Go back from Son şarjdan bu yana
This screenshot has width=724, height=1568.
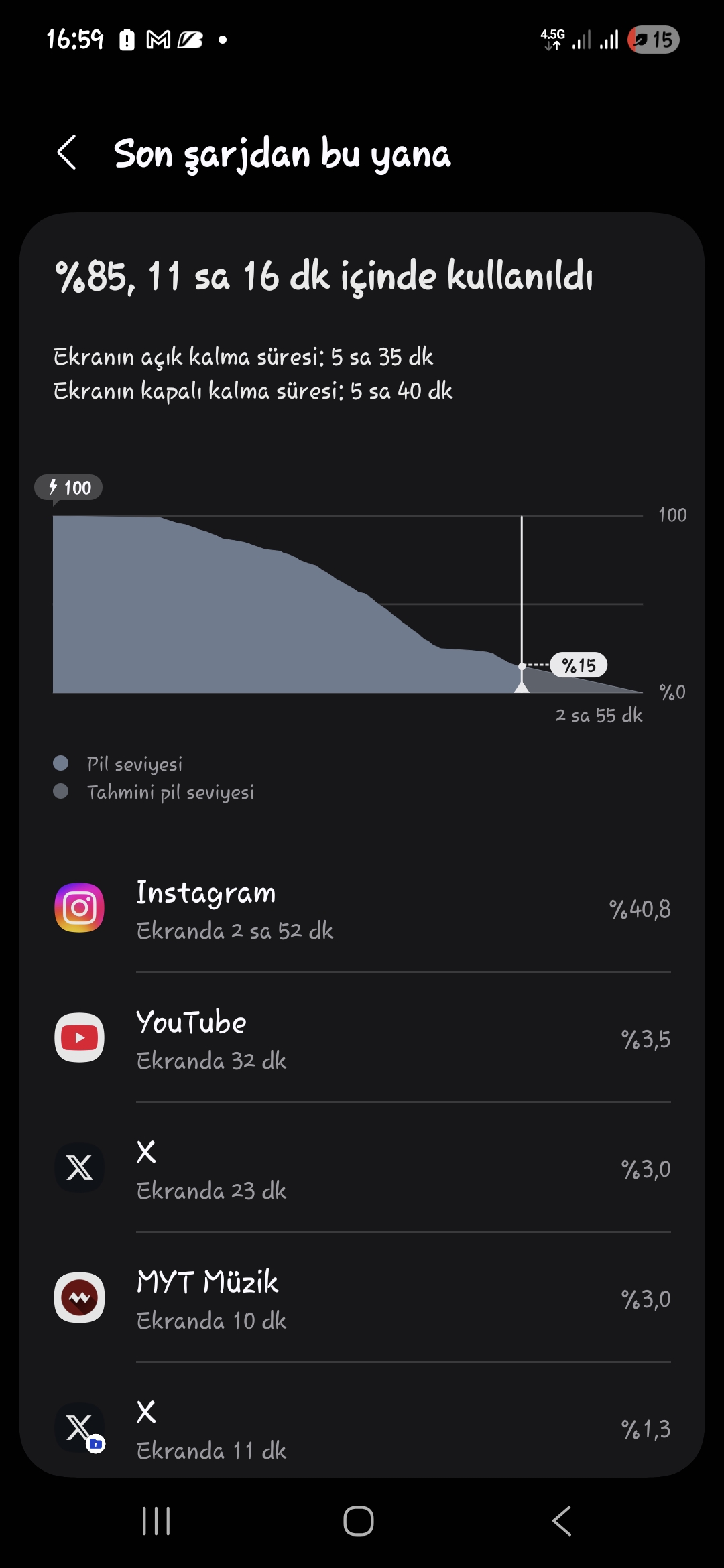point(67,153)
